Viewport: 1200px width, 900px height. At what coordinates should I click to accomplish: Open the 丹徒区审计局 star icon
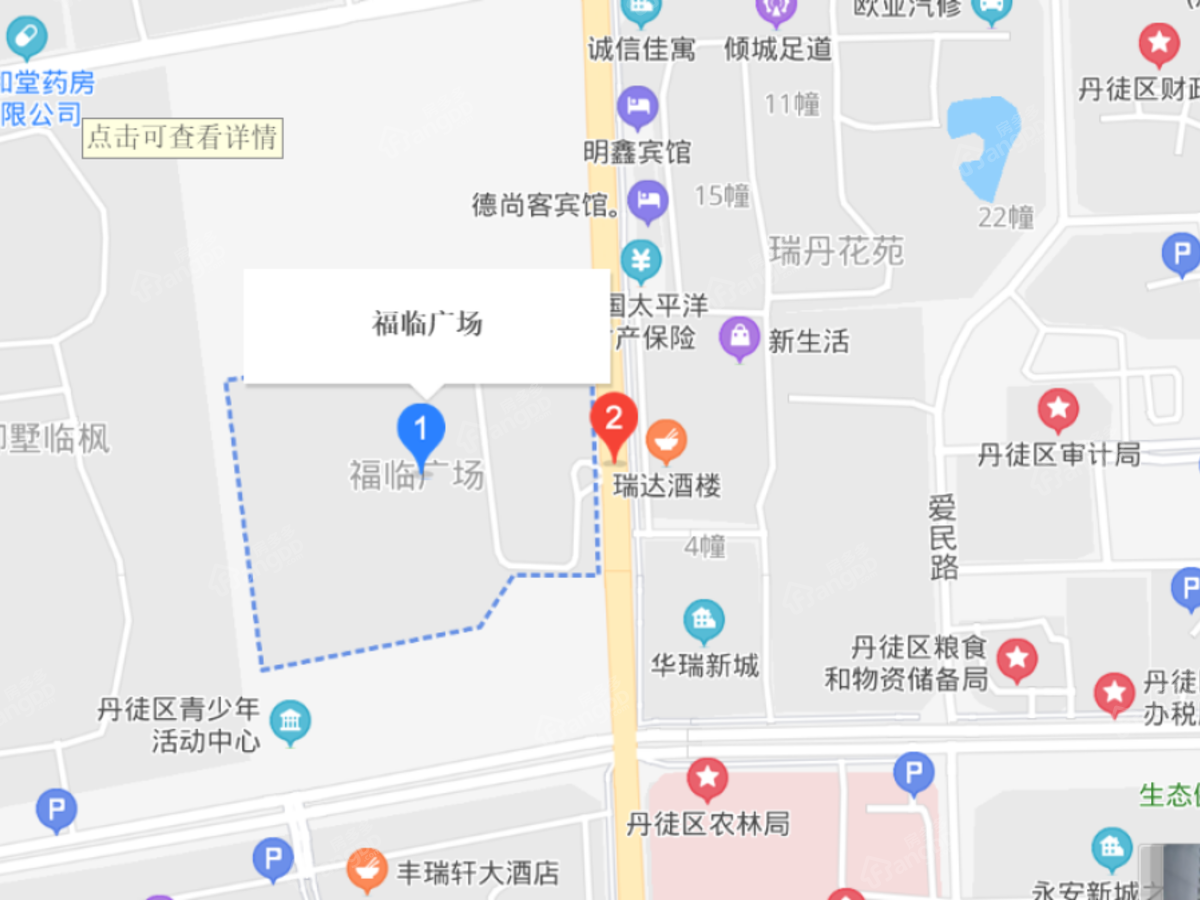click(x=1058, y=410)
